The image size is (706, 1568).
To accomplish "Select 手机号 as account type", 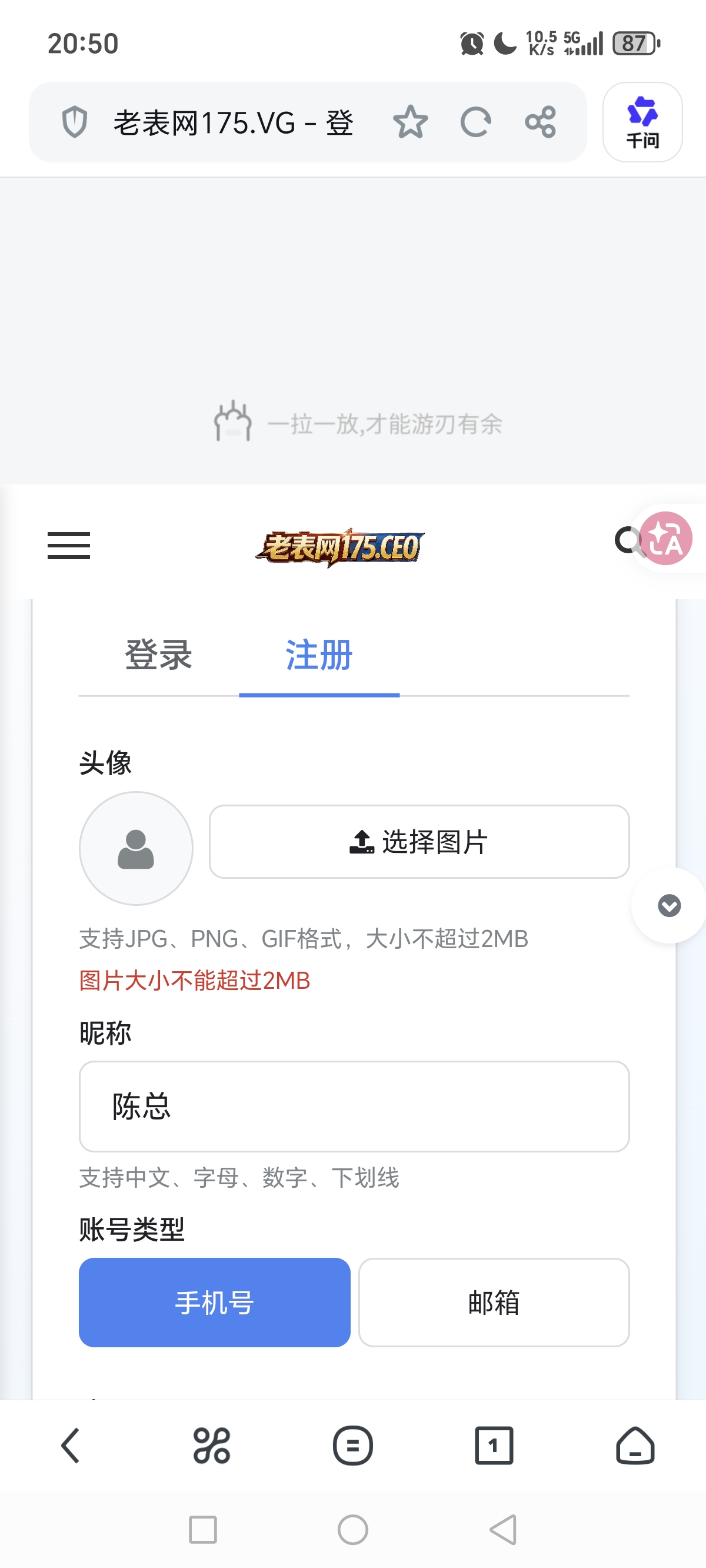I will click(214, 1302).
